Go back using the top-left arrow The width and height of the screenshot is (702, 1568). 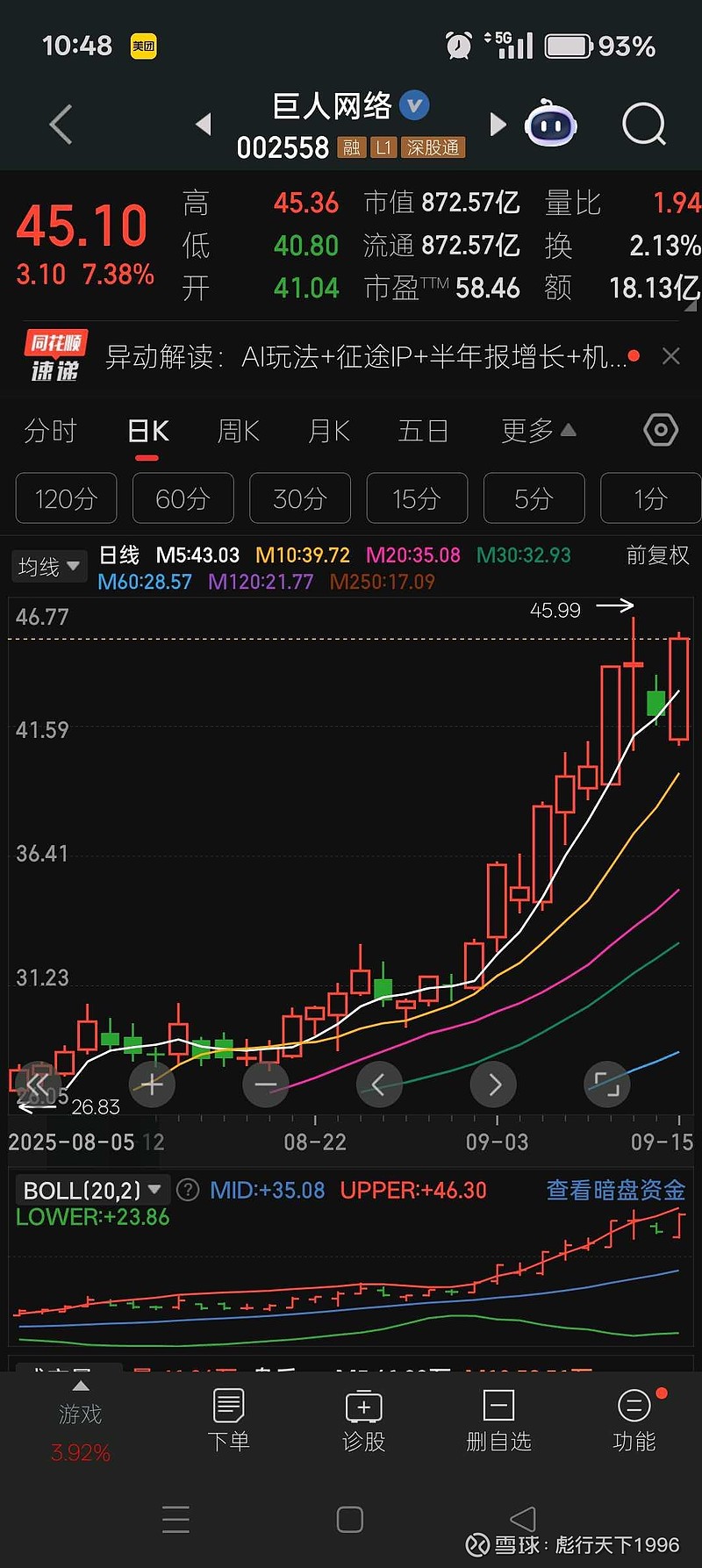61,125
